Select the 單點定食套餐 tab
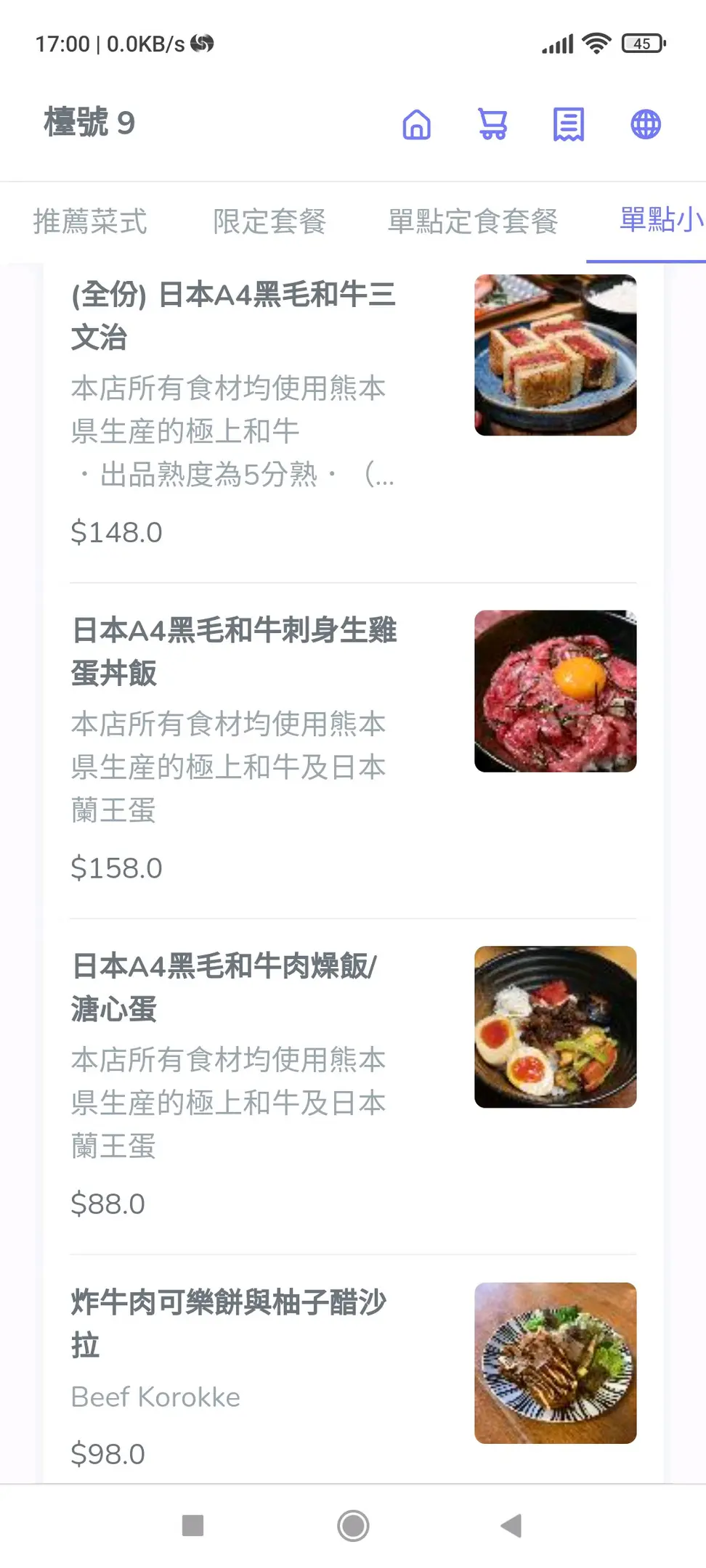 point(473,221)
